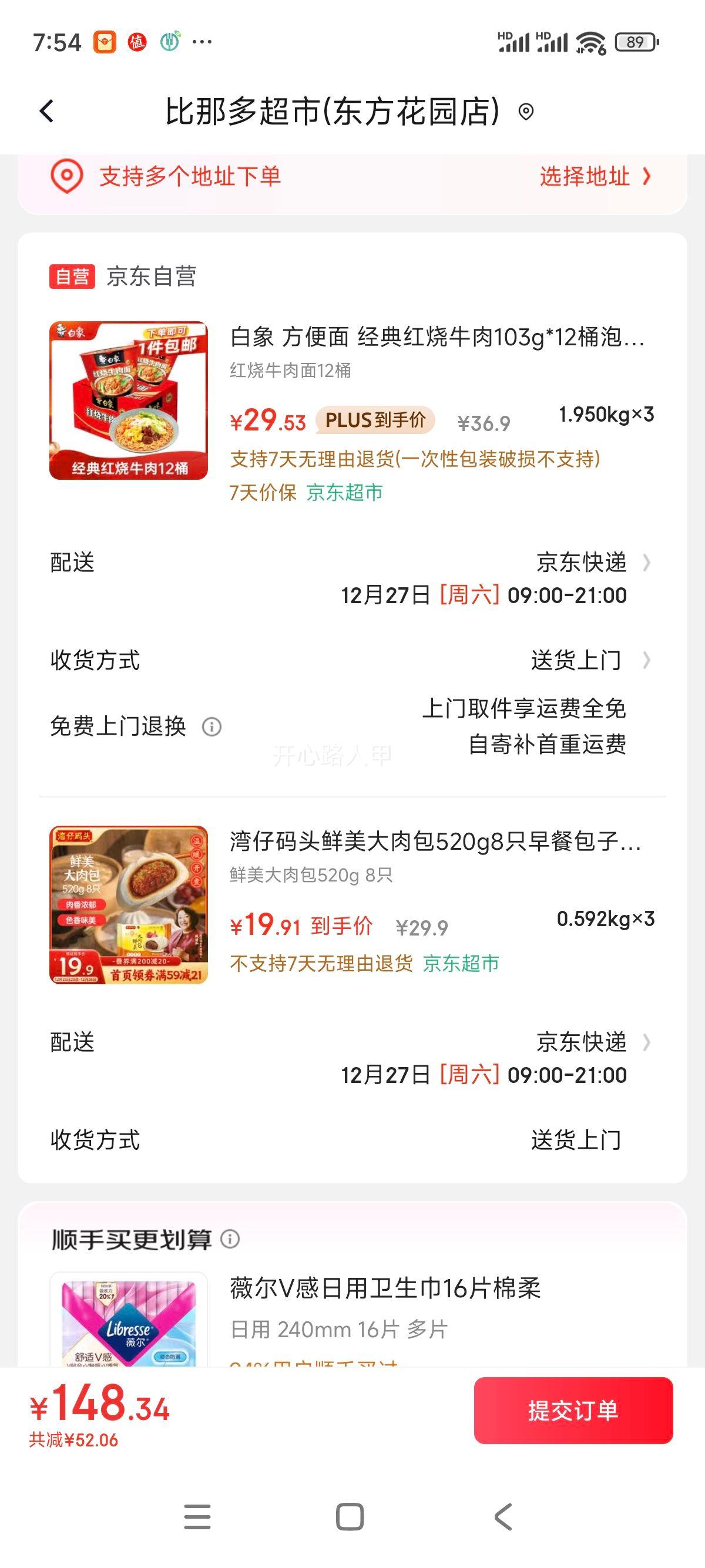Expand 送货上门 receiving method options

575,660
